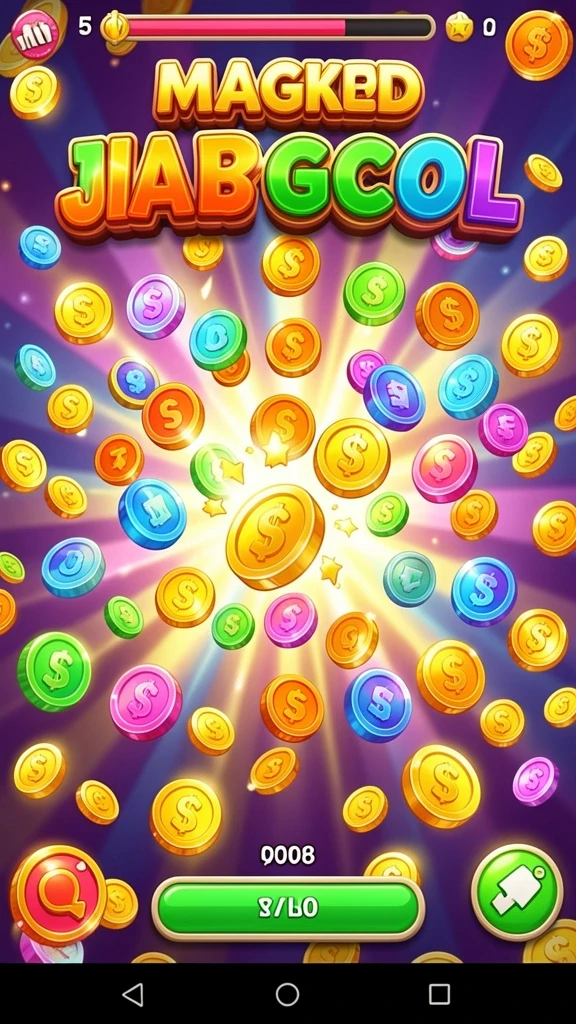Tap the wide green button below 9008
Screen dimensions: 576x1024
[x=288, y=908]
